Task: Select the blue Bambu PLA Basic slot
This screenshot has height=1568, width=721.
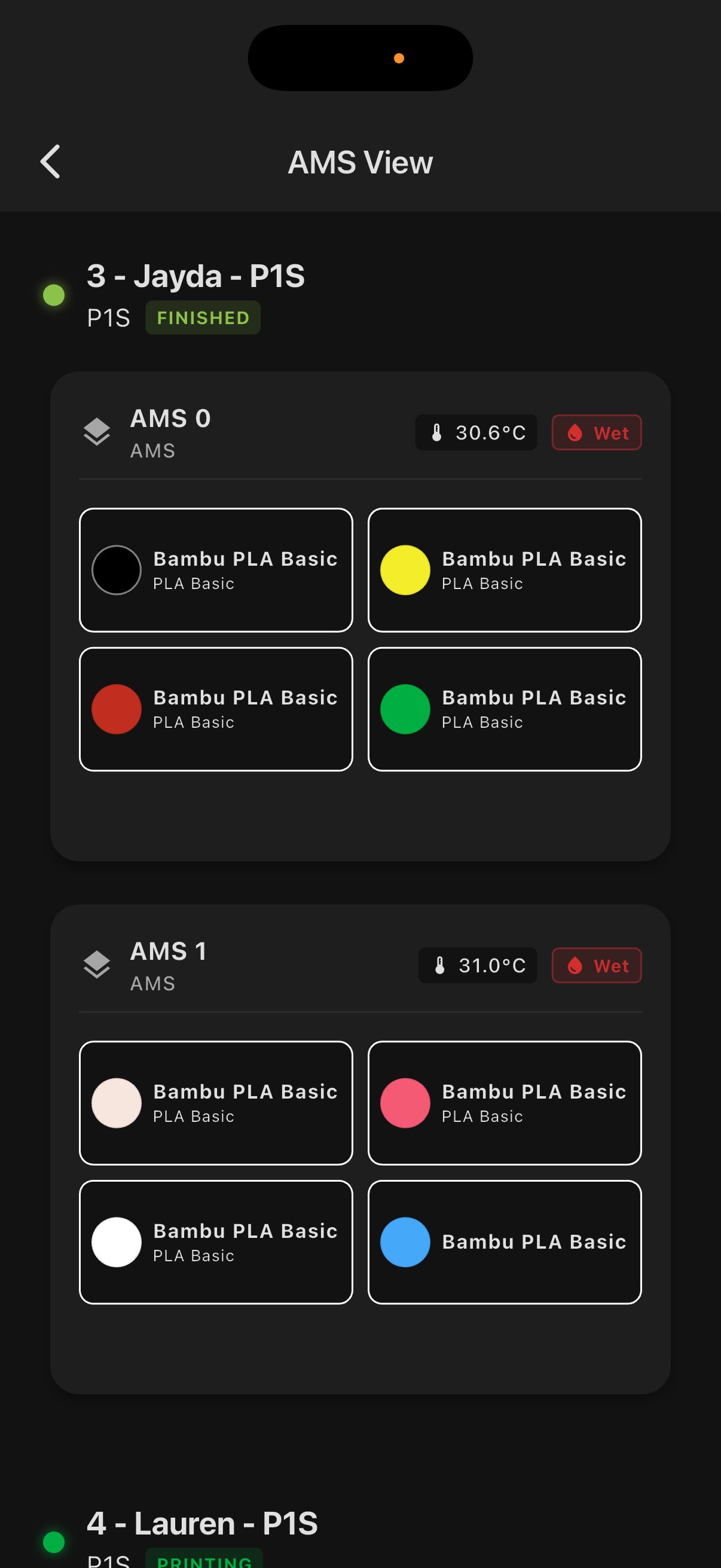Action: pos(505,1241)
